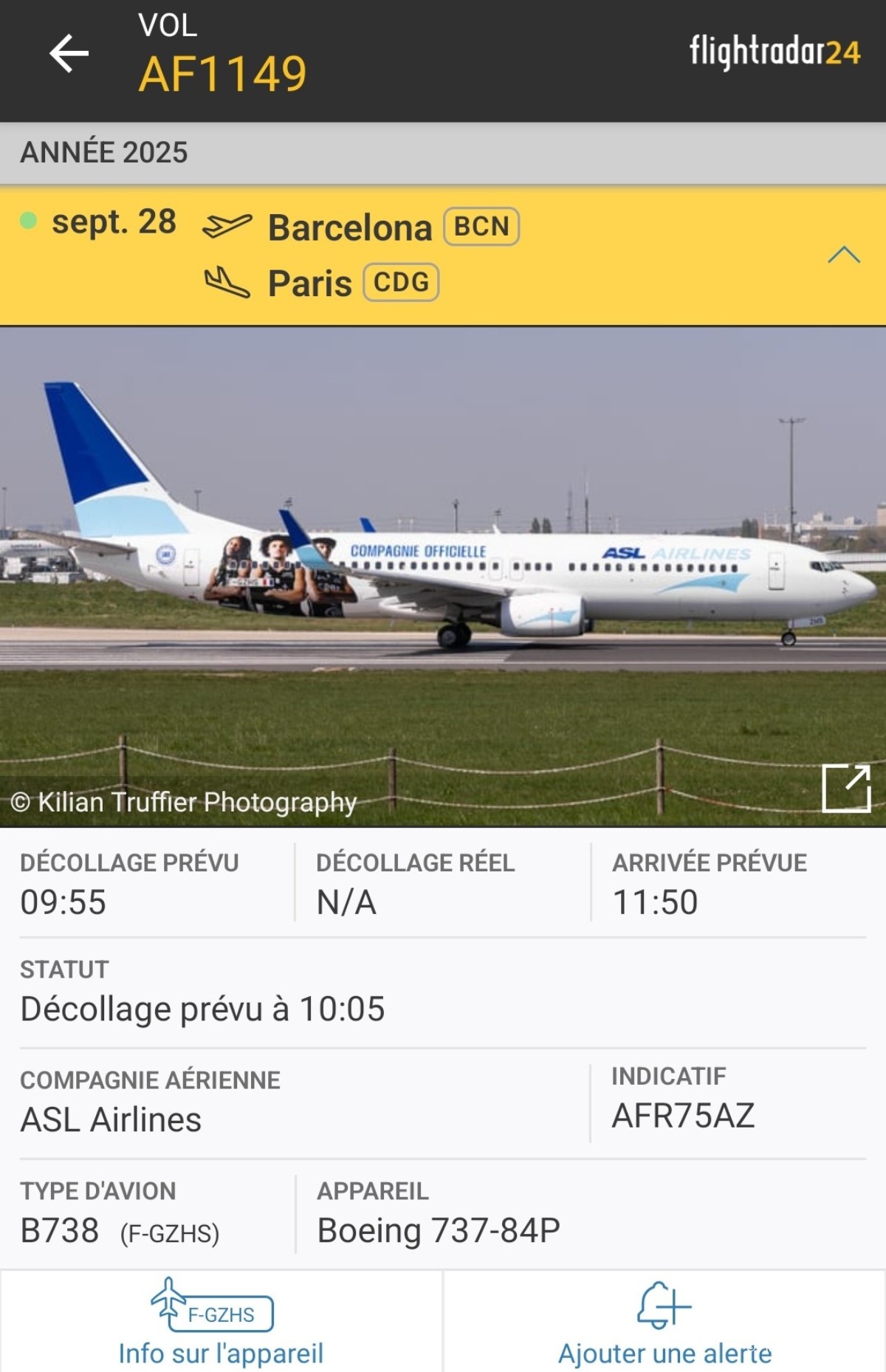886x1372 pixels.
Task: Tap Ajouter une alerte
Action: pyautogui.click(x=664, y=1323)
